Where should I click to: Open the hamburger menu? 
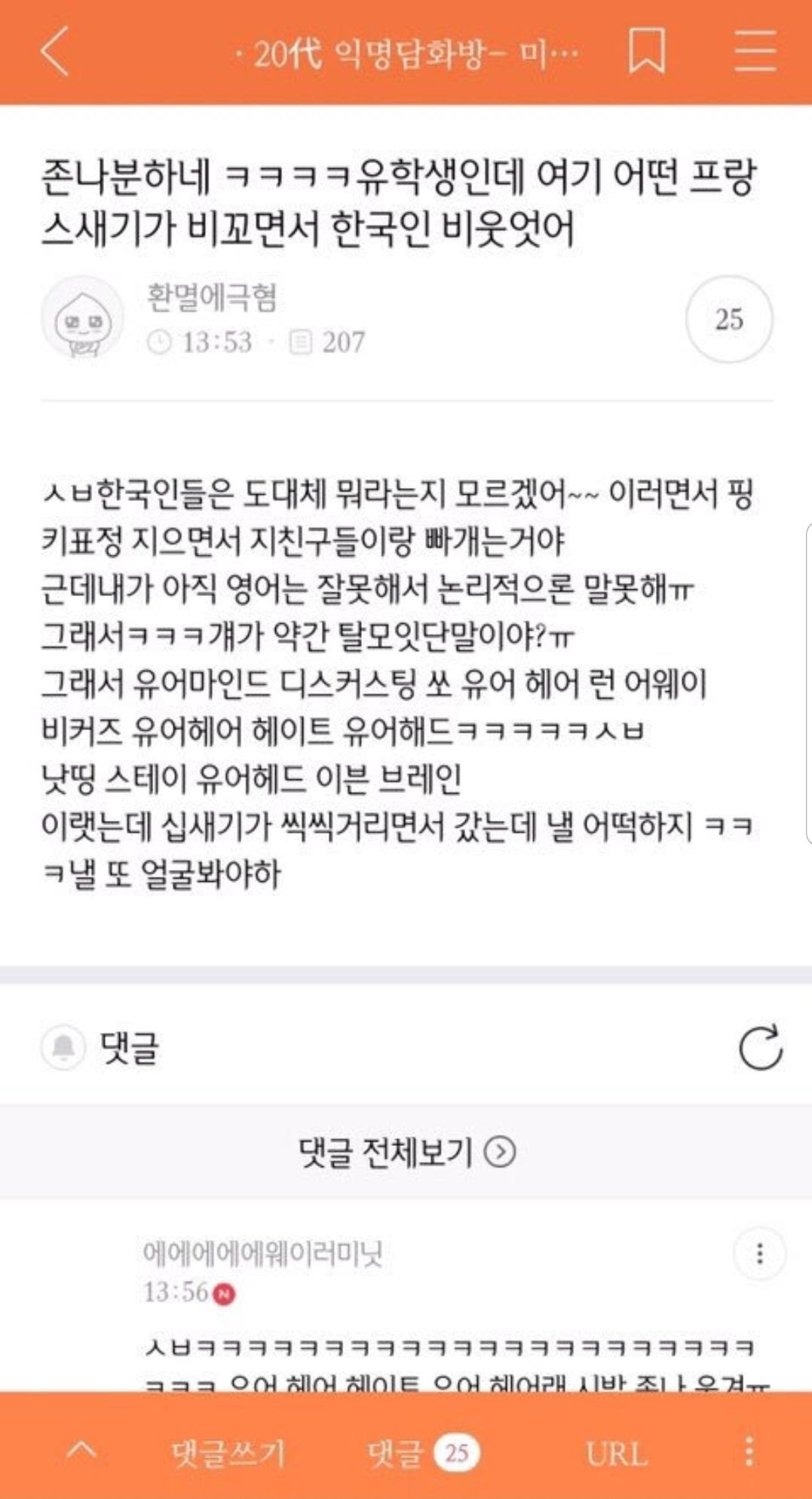coord(755,51)
